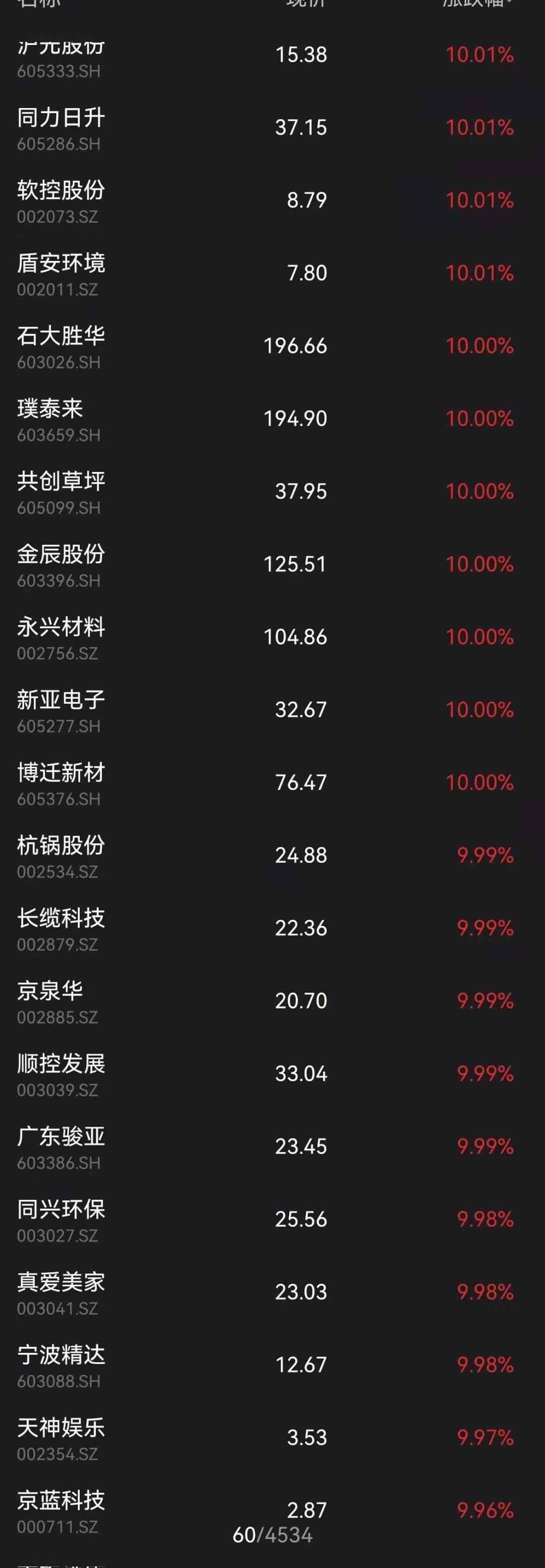View 天神娱乐 stock details
545x1568 pixels.
pos(61,1437)
